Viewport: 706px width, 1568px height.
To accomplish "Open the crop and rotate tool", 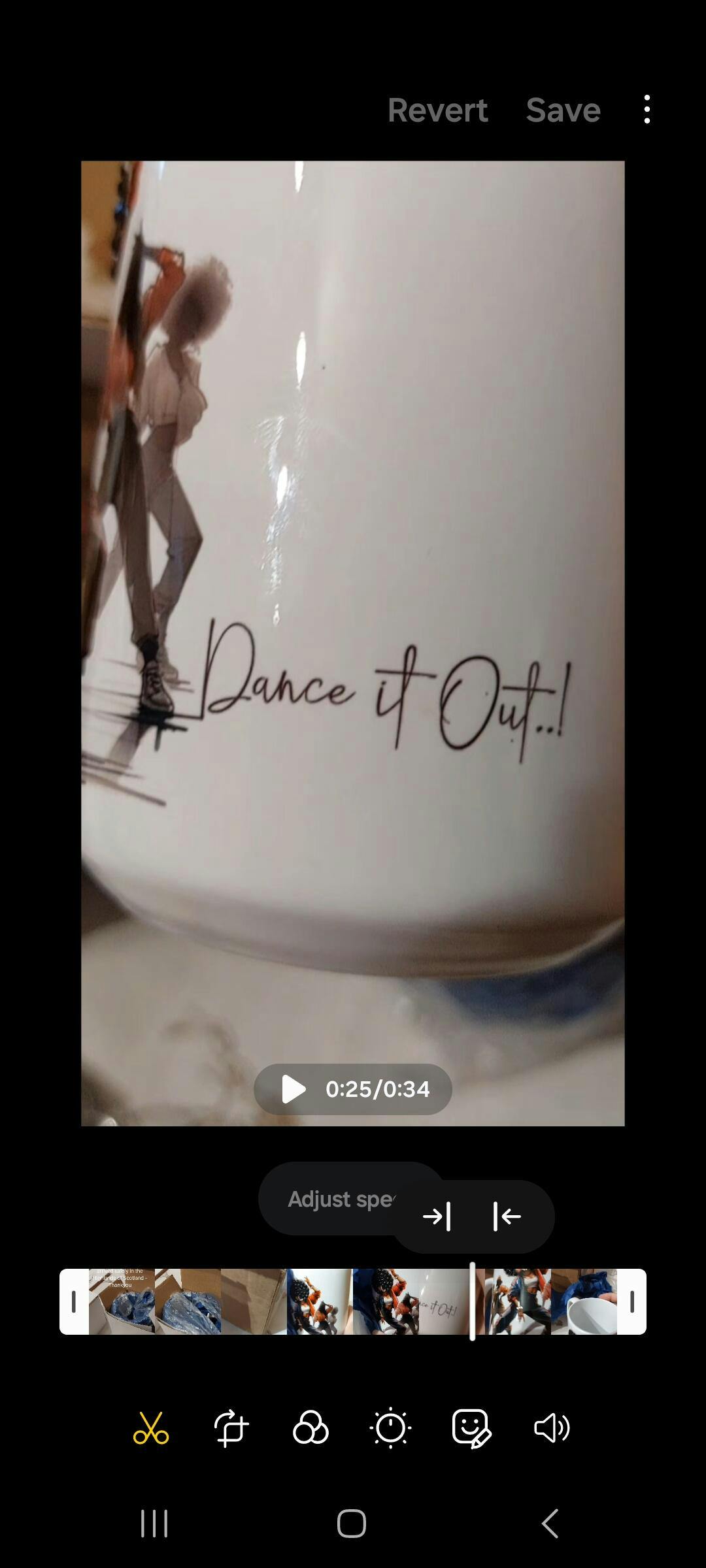I will [231, 1428].
